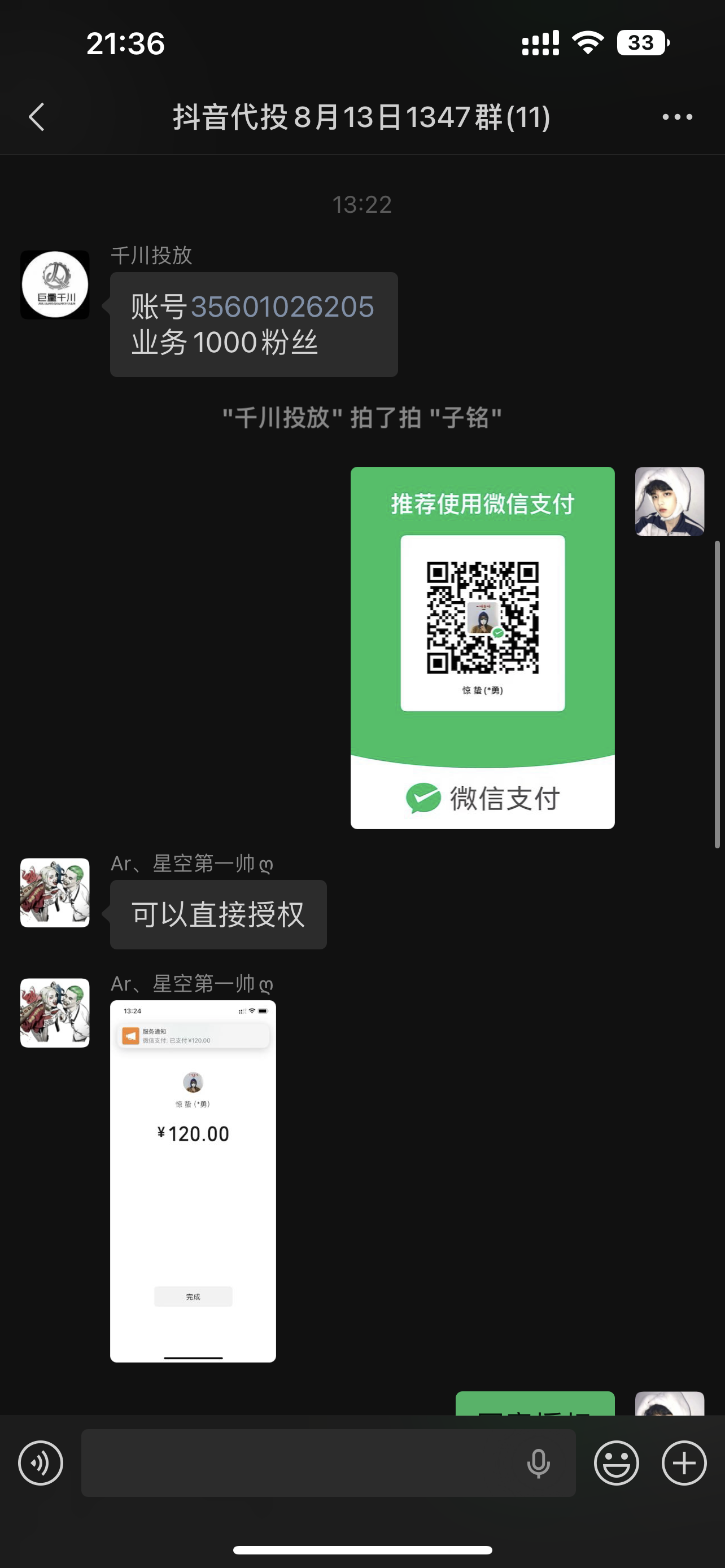Tap the microphone dictation icon
Viewport: 725px width, 1568px height.
(x=538, y=1464)
